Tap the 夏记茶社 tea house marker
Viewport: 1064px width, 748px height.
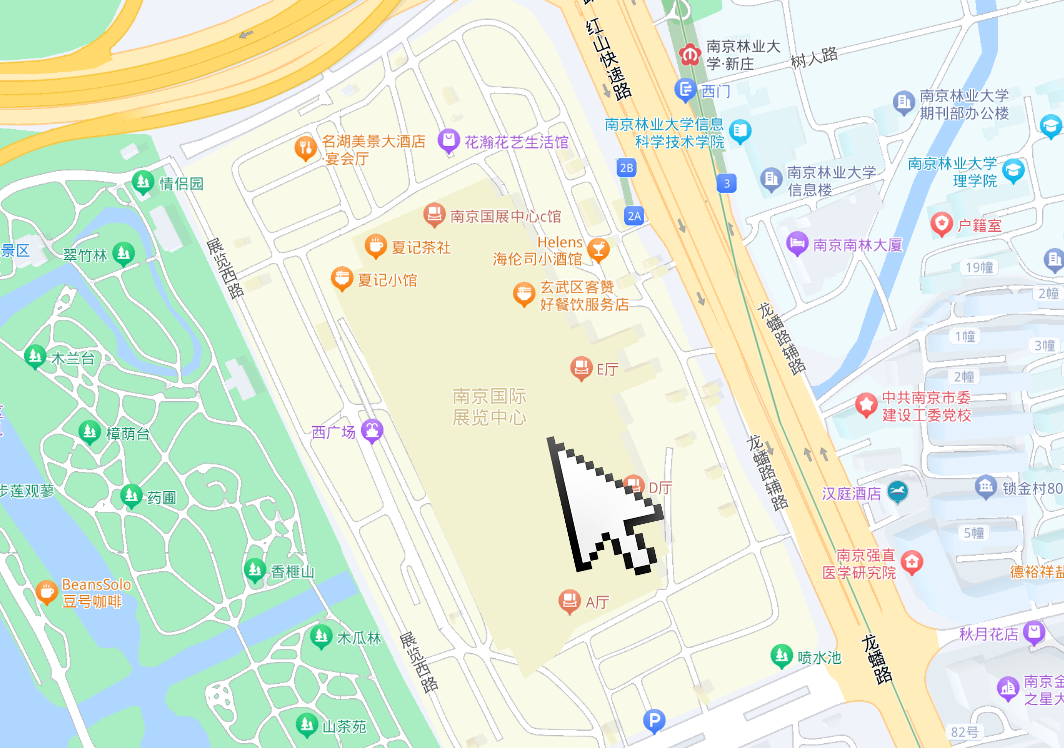click(375, 246)
